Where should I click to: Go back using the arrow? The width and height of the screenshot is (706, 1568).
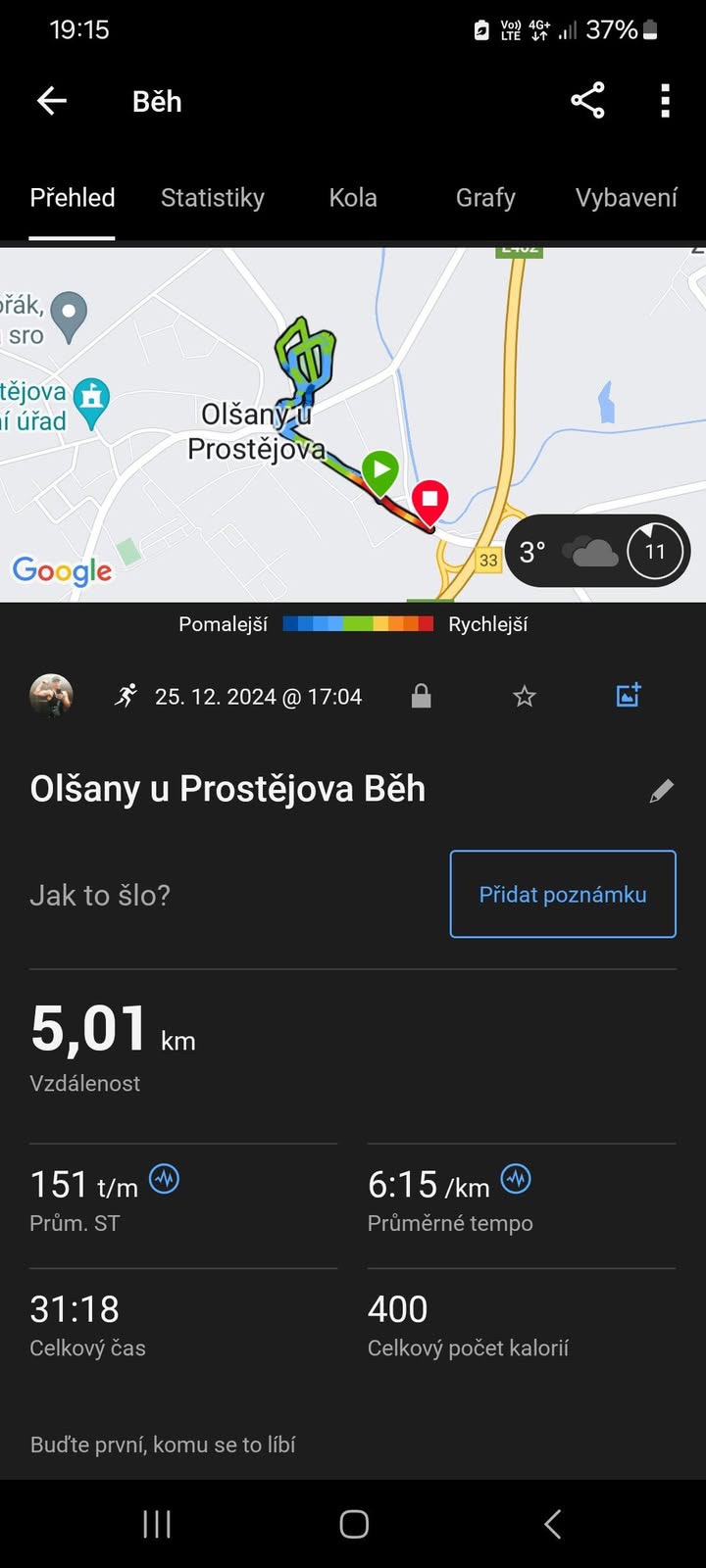pyautogui.click(x=52, y=101)
